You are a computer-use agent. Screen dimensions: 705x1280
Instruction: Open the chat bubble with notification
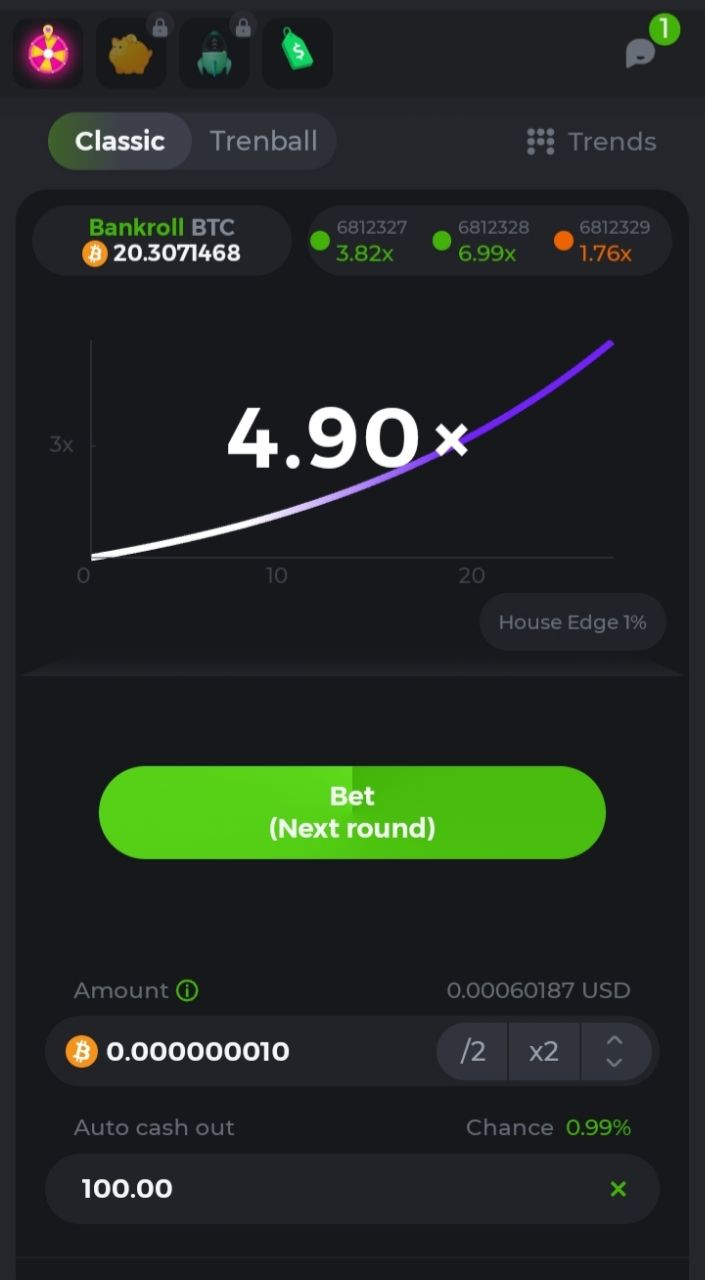(x=643, y=50)
